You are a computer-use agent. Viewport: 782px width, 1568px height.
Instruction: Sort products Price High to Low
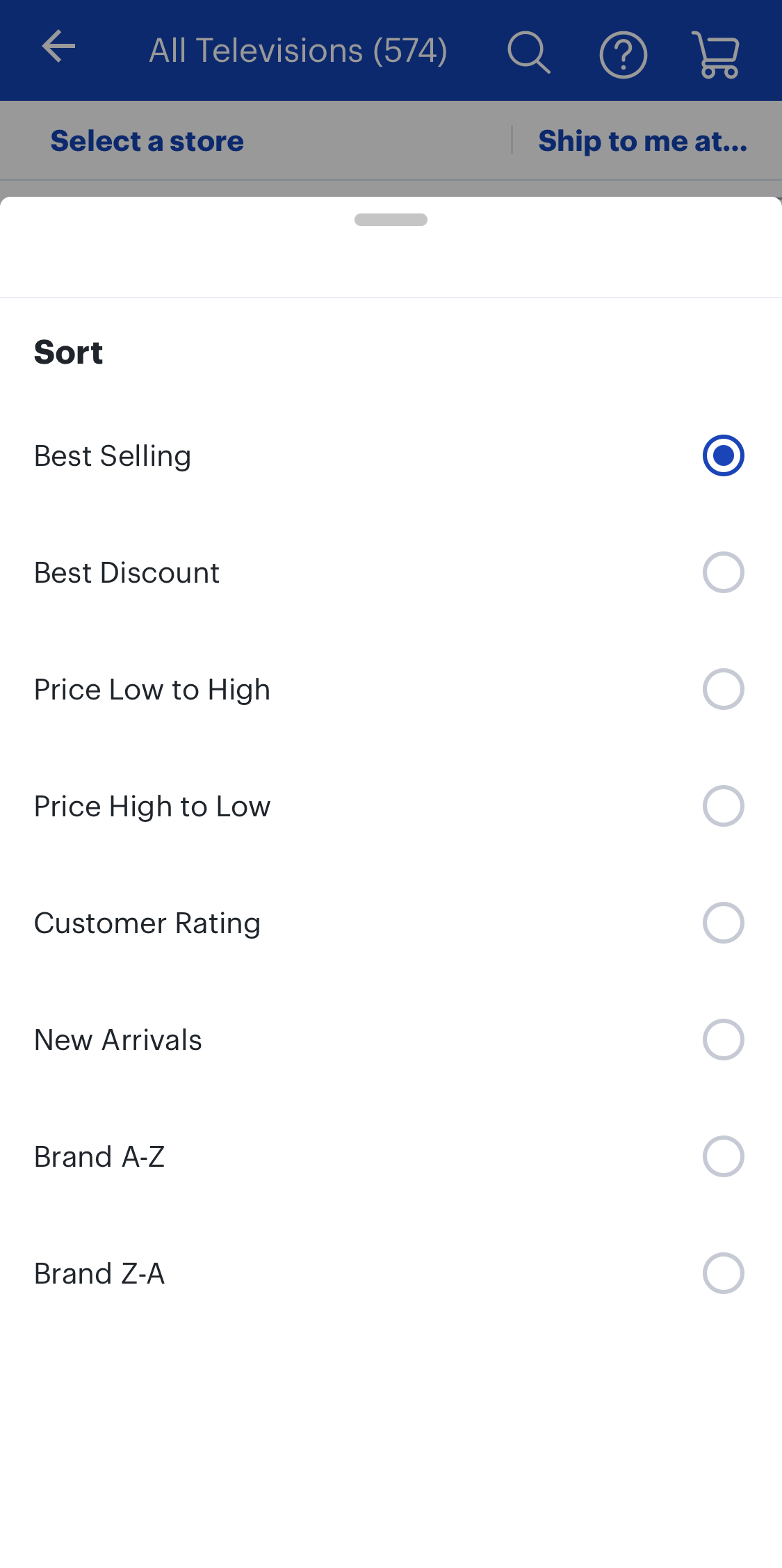click(723, 805)
